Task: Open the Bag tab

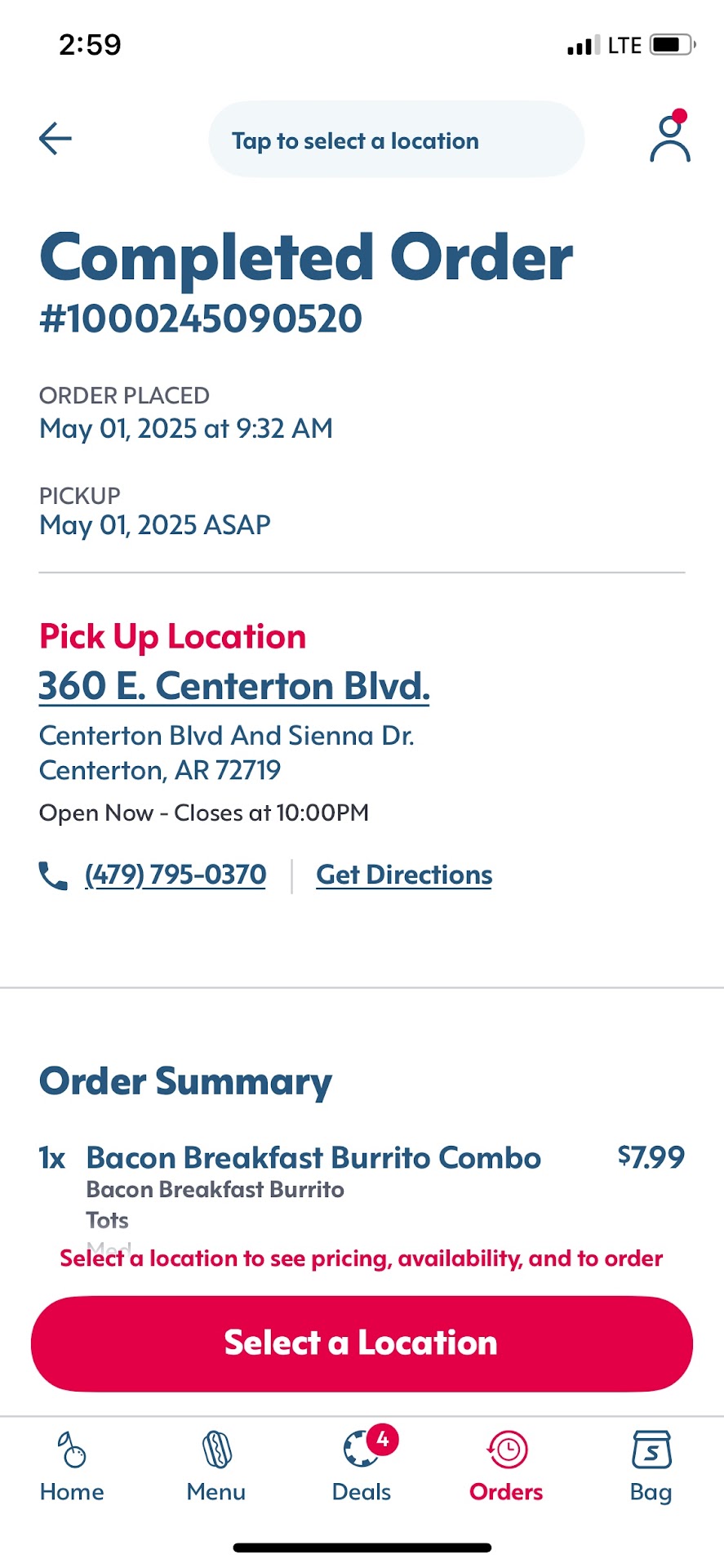Action: (651, 1467)
